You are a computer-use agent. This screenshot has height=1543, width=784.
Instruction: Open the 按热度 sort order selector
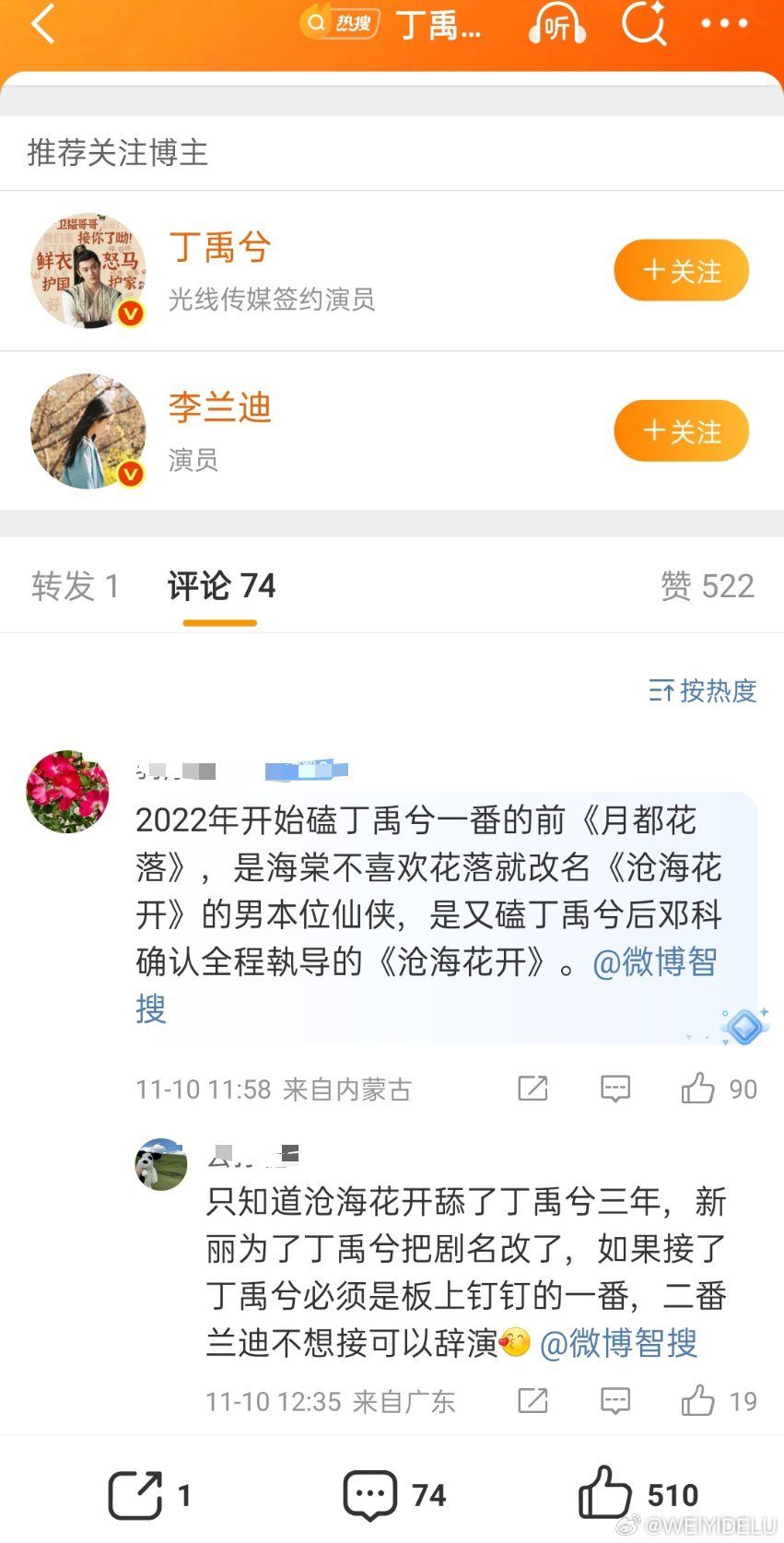(701, 691)
